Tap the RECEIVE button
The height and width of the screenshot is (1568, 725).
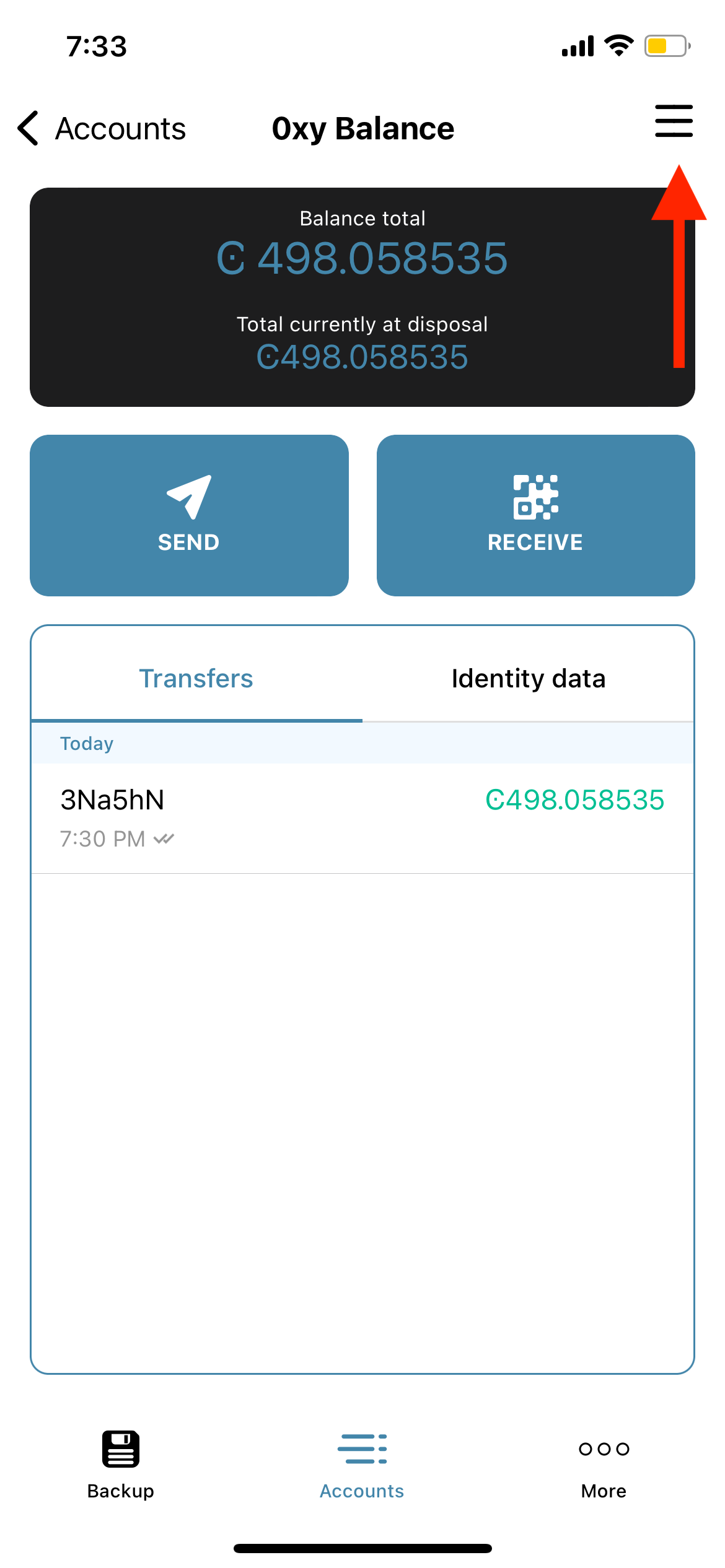click(x=535, y=515)
